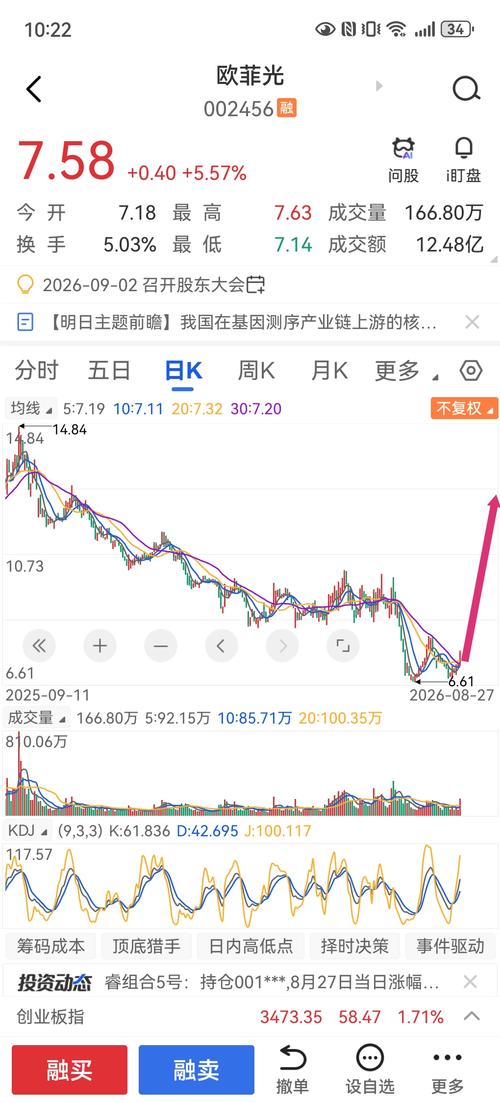Image resolution: width=500 pixels, height=1103 pixels.
Task: Switch to the 五日 chart tab
Action: (109, 370)
